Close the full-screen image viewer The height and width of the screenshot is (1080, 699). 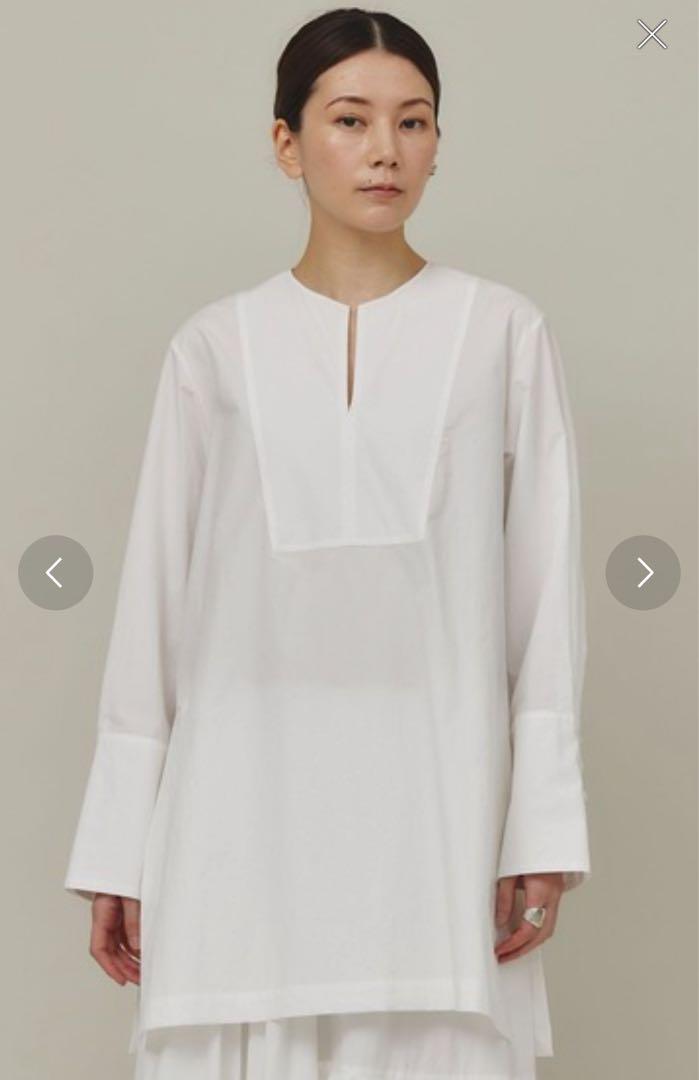pyautogui.click(x=652, y=35)
